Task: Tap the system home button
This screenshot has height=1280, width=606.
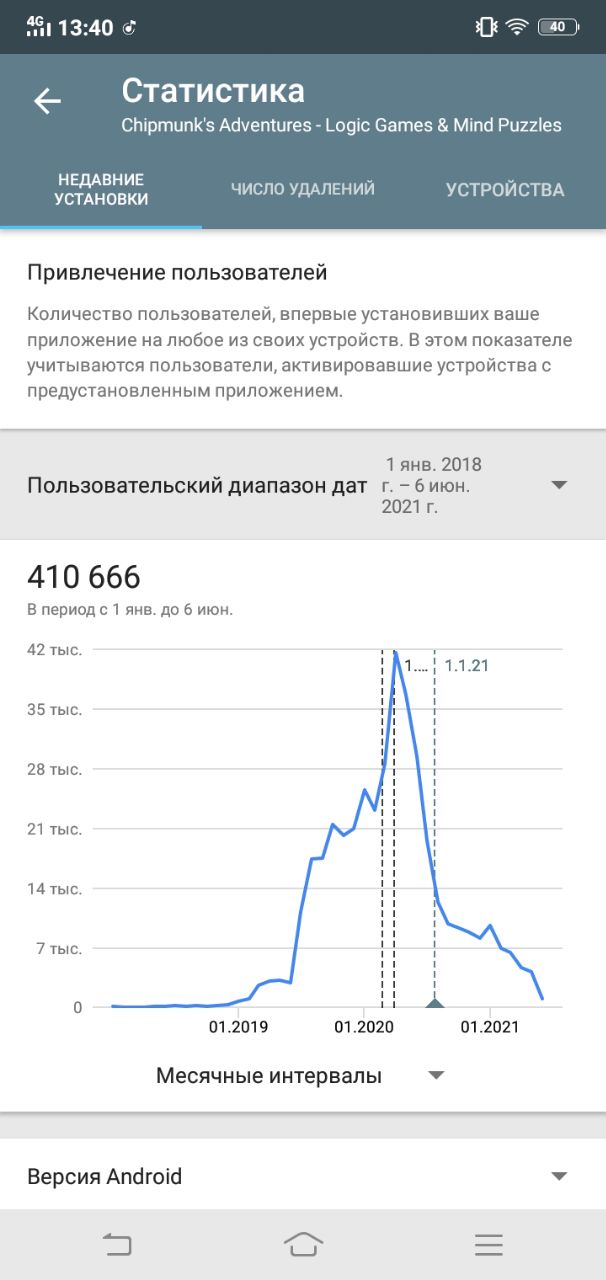Action: click(303, 1244)
